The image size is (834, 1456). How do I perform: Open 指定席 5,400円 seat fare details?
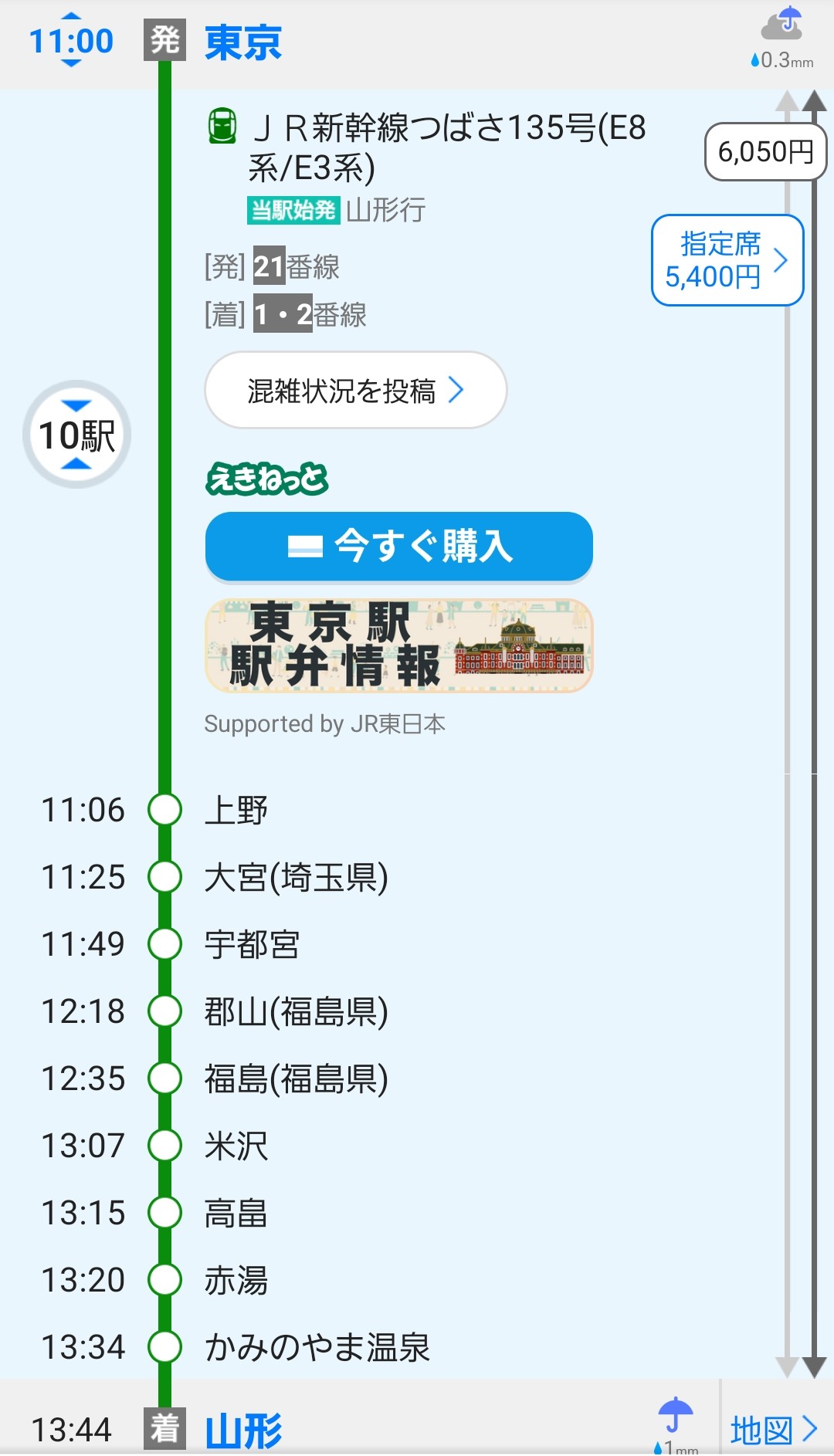[727, 260]
